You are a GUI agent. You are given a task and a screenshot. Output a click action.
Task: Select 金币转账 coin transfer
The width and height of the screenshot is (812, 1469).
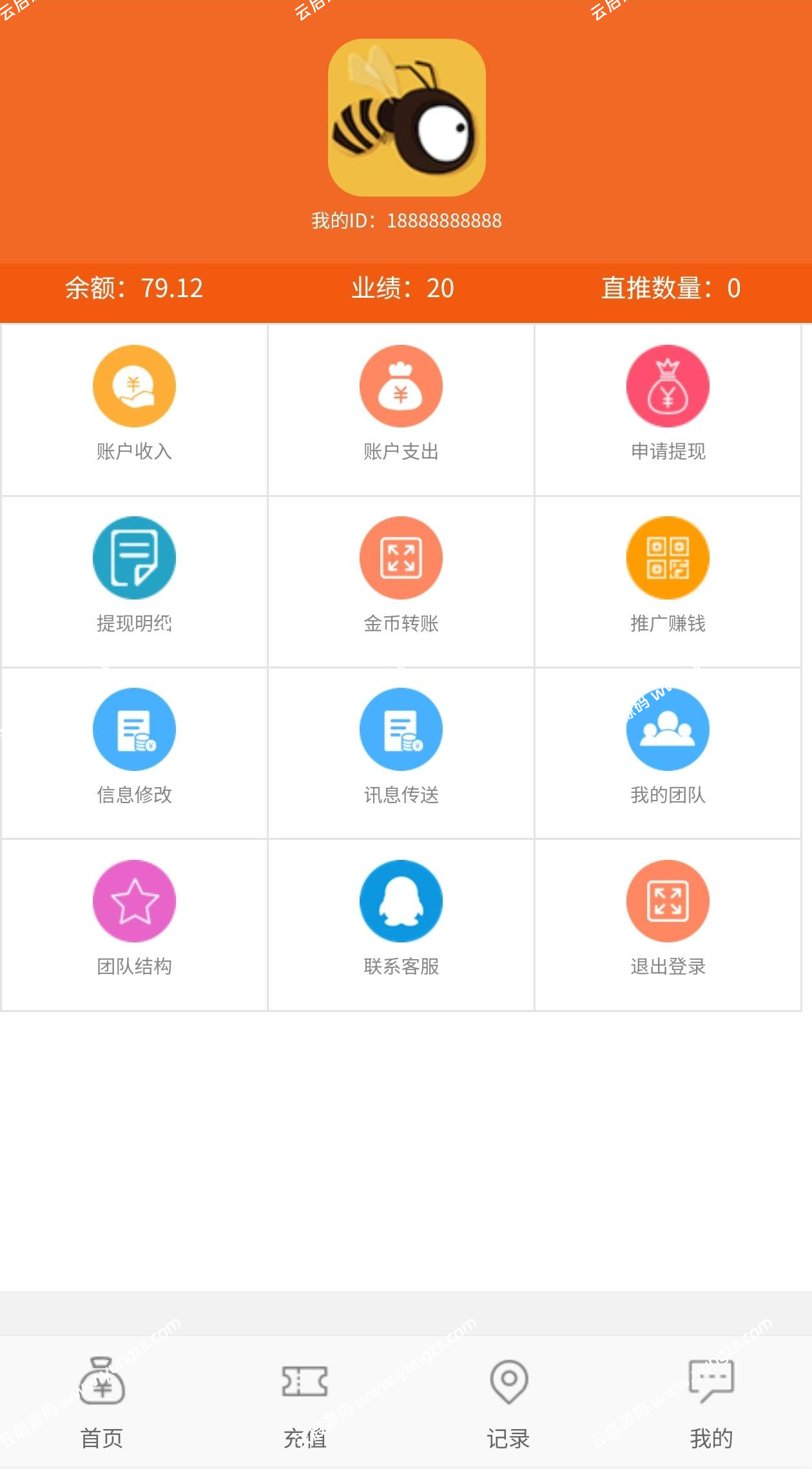(401, 580)
